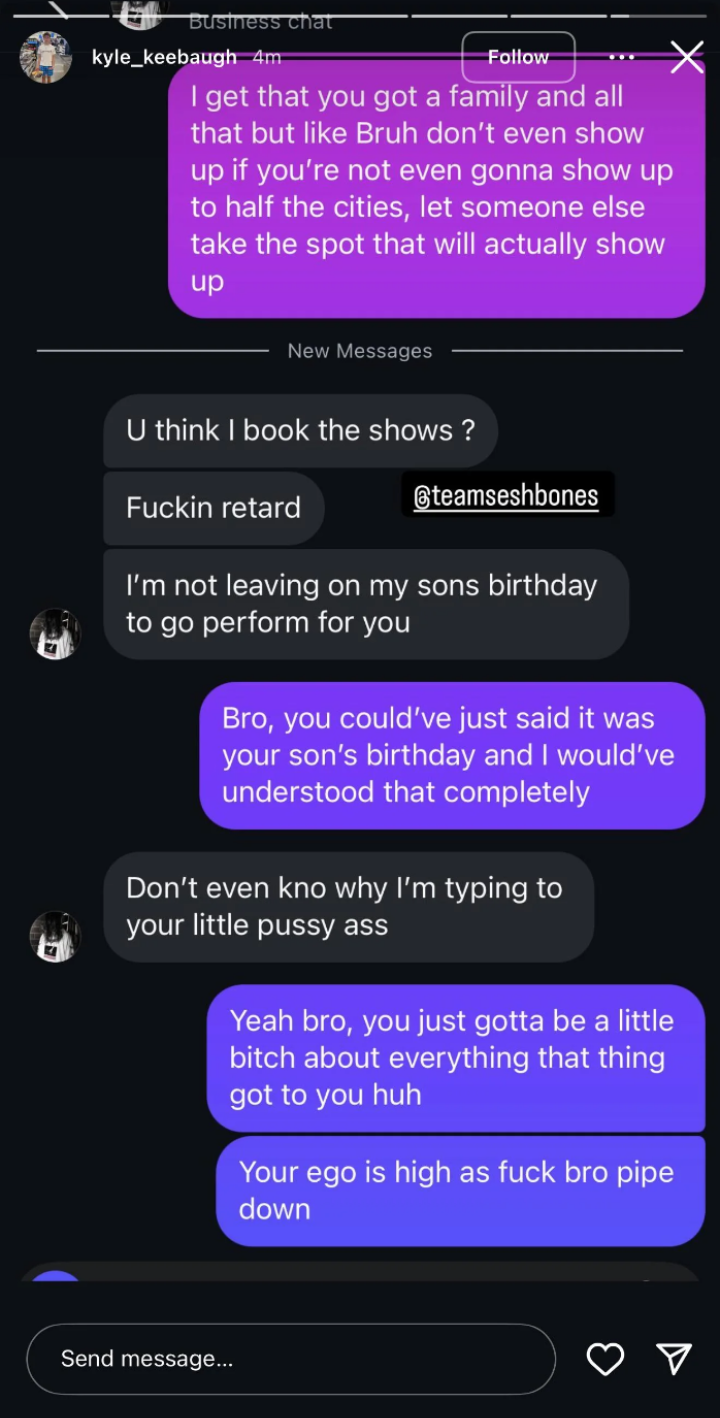Open the kyle_keebaugh username

pyautogui.click(x=164, y=57)
